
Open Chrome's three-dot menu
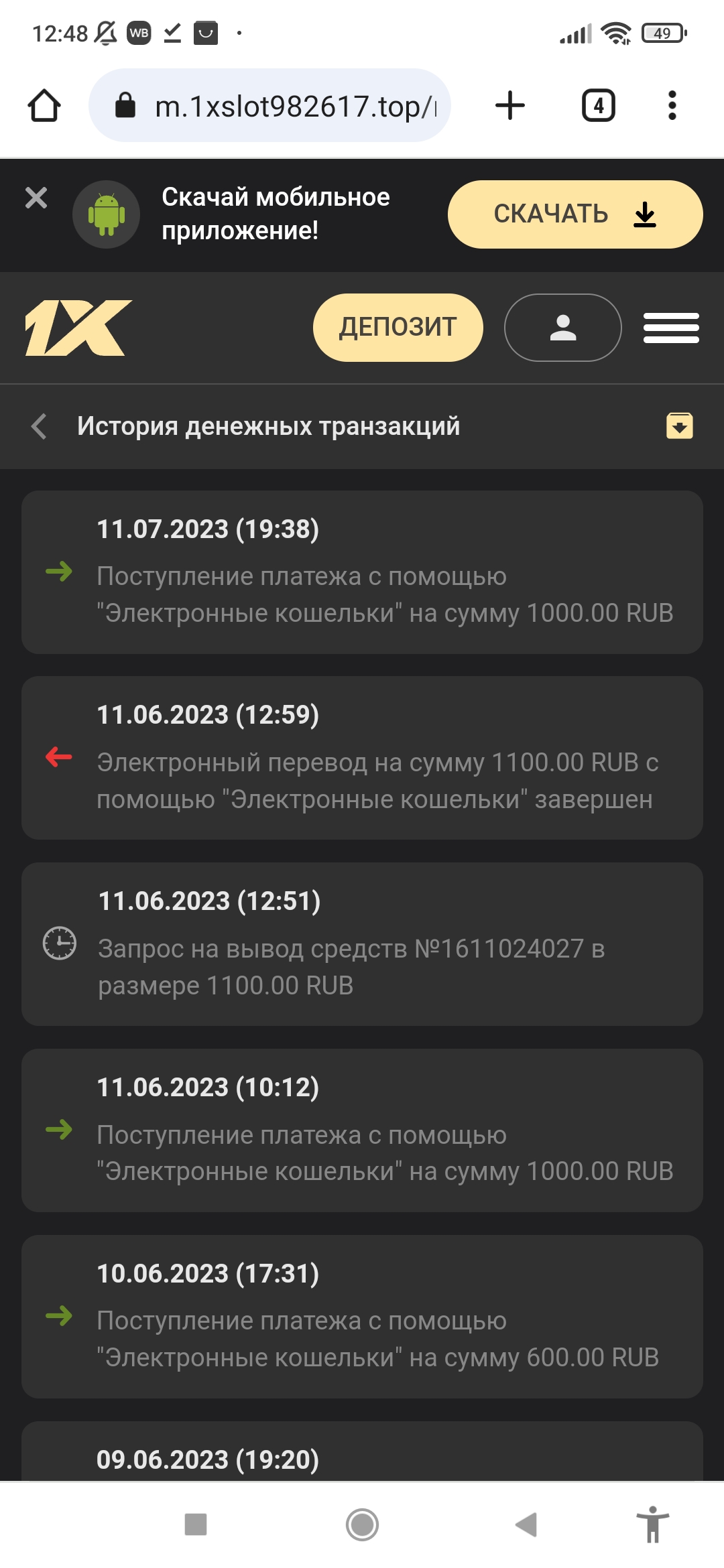click(x=671, y=105)
